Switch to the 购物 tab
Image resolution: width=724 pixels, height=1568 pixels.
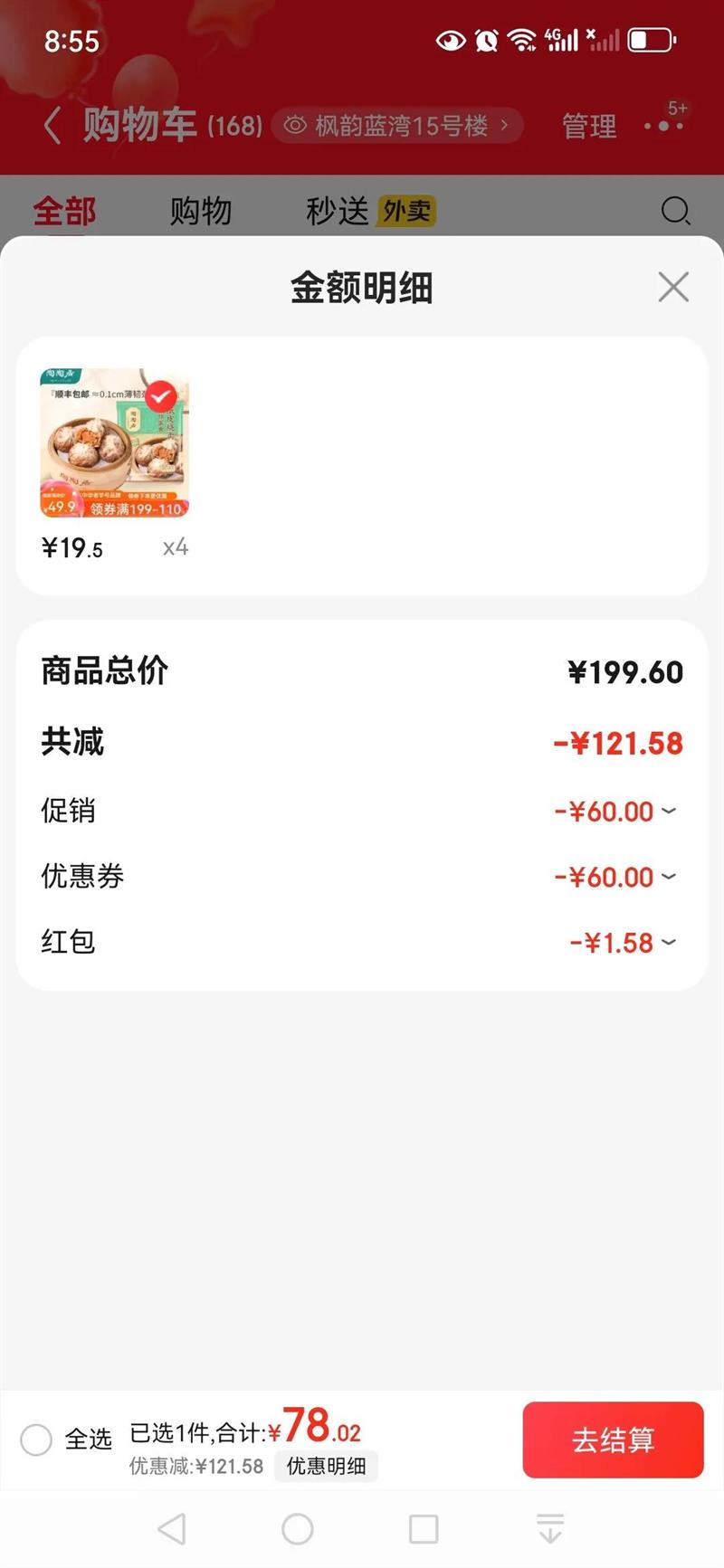coord(201,212)
